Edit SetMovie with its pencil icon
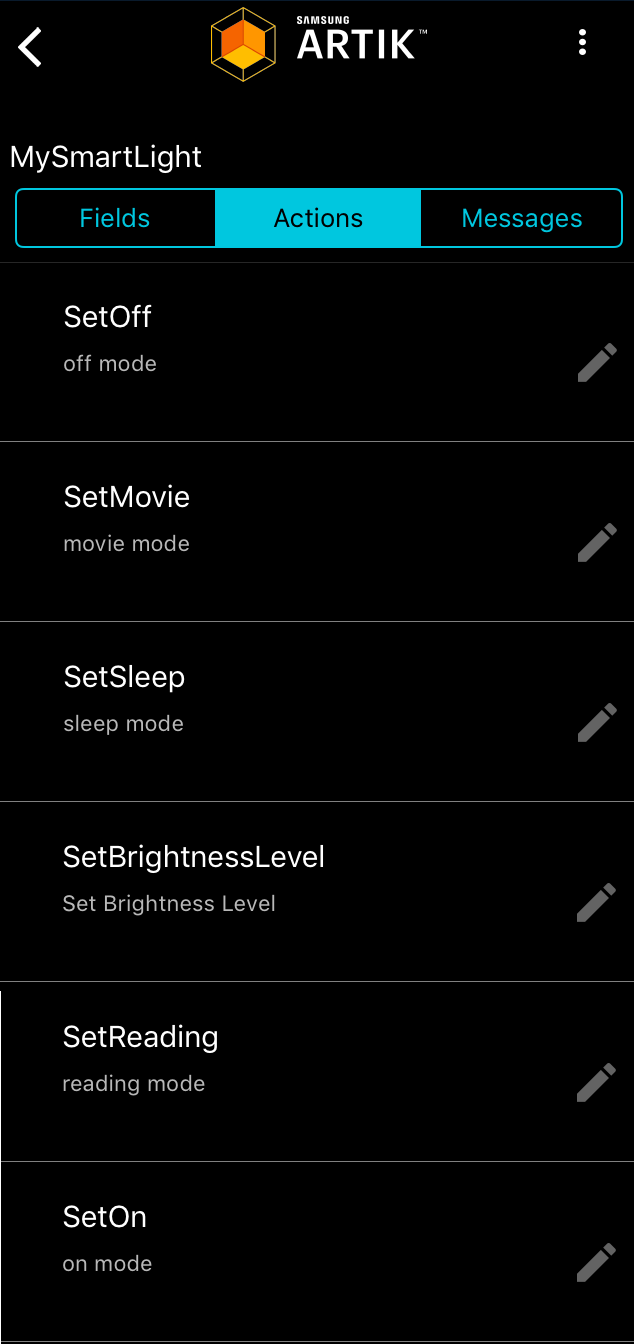This screenshot has width=634, height=1344. coord(597,542)
